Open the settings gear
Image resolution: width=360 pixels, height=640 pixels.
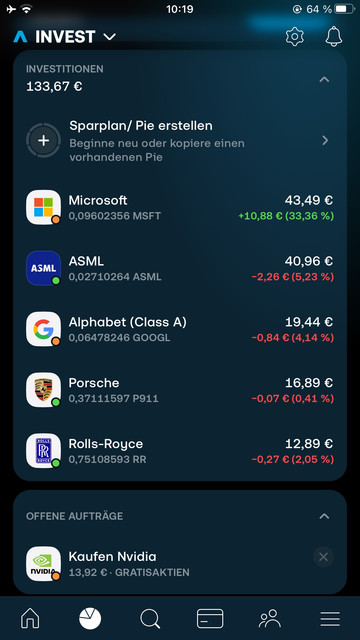[x=295, y=37]
